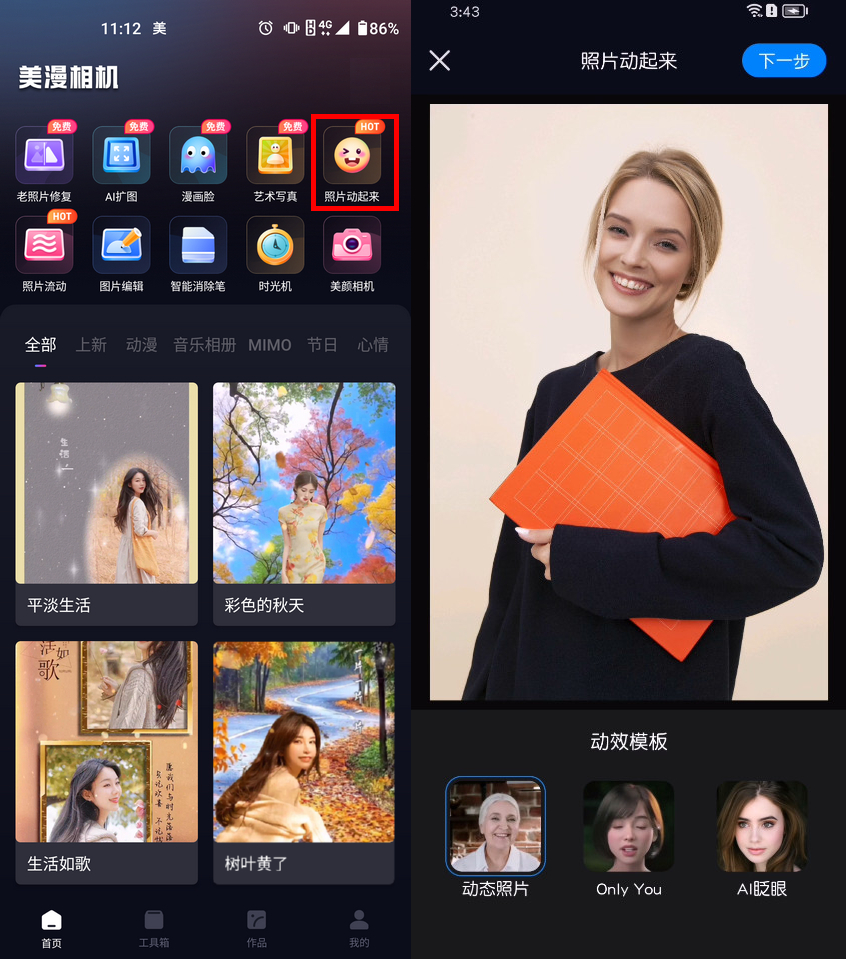This screenshot has width=846, height=959.
Task: Open the 照片动起来 feature
Action: tap(352, 160)
